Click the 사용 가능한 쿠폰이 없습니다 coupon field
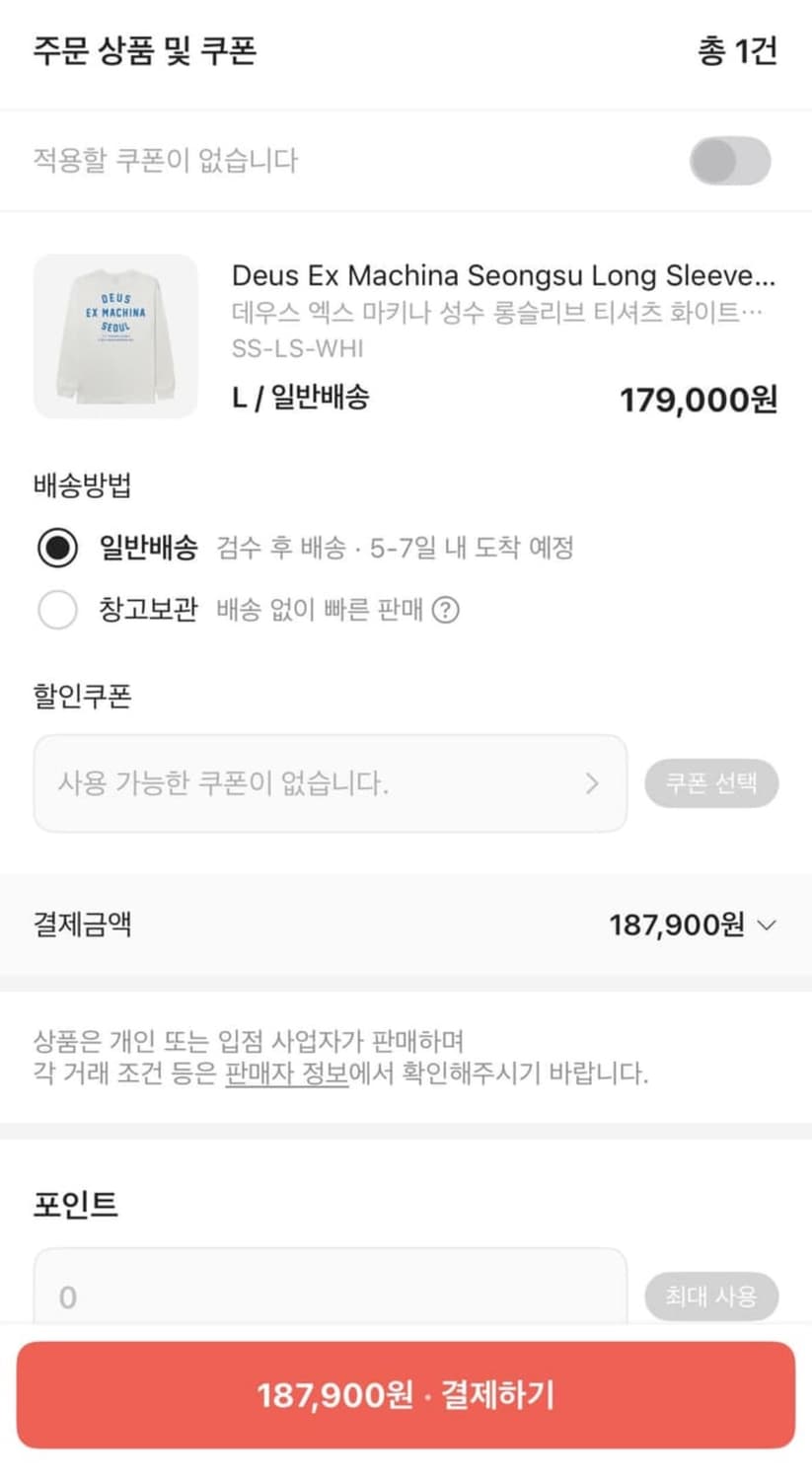 pos(296,783)
